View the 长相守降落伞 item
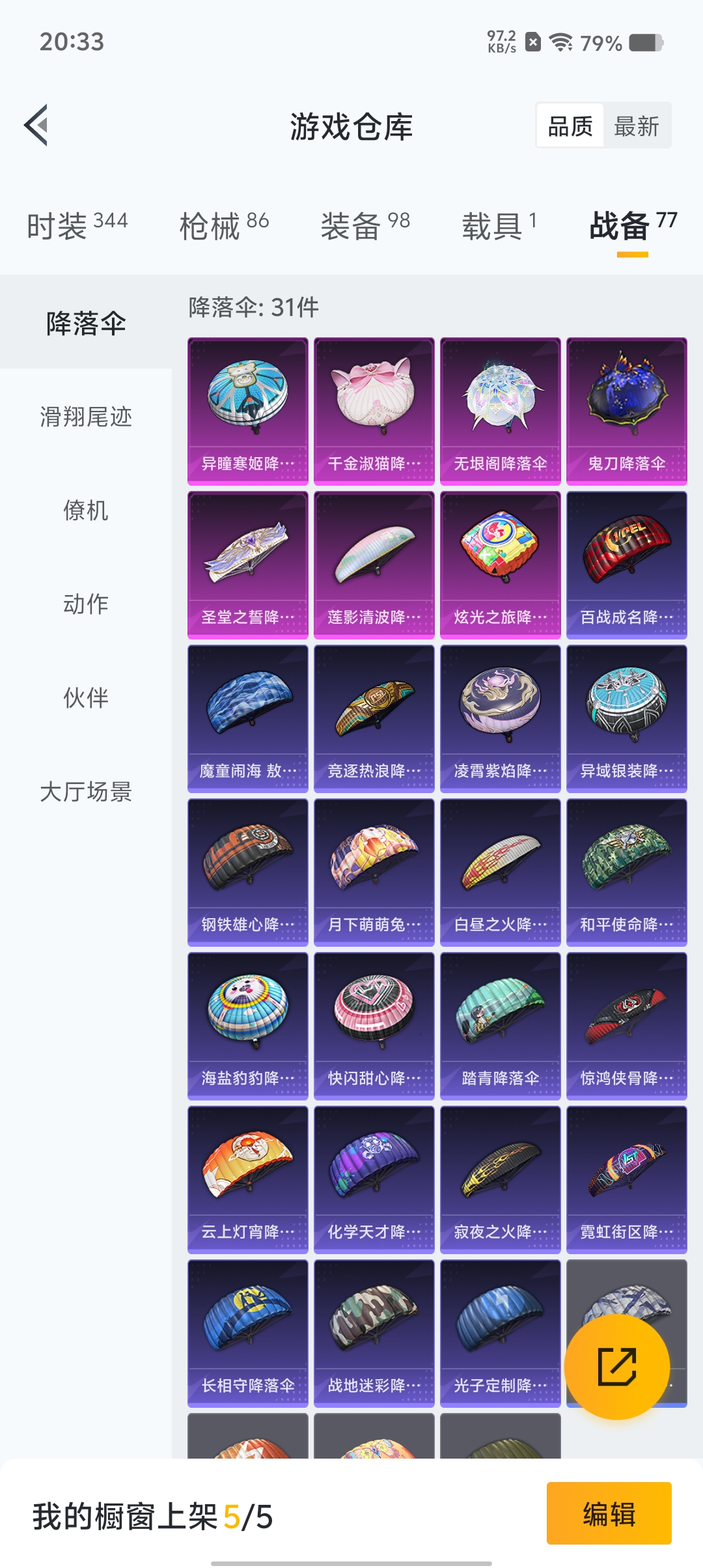Image resolution: width=703 pixels, height=1568 pixels. tap(247, 1333)
